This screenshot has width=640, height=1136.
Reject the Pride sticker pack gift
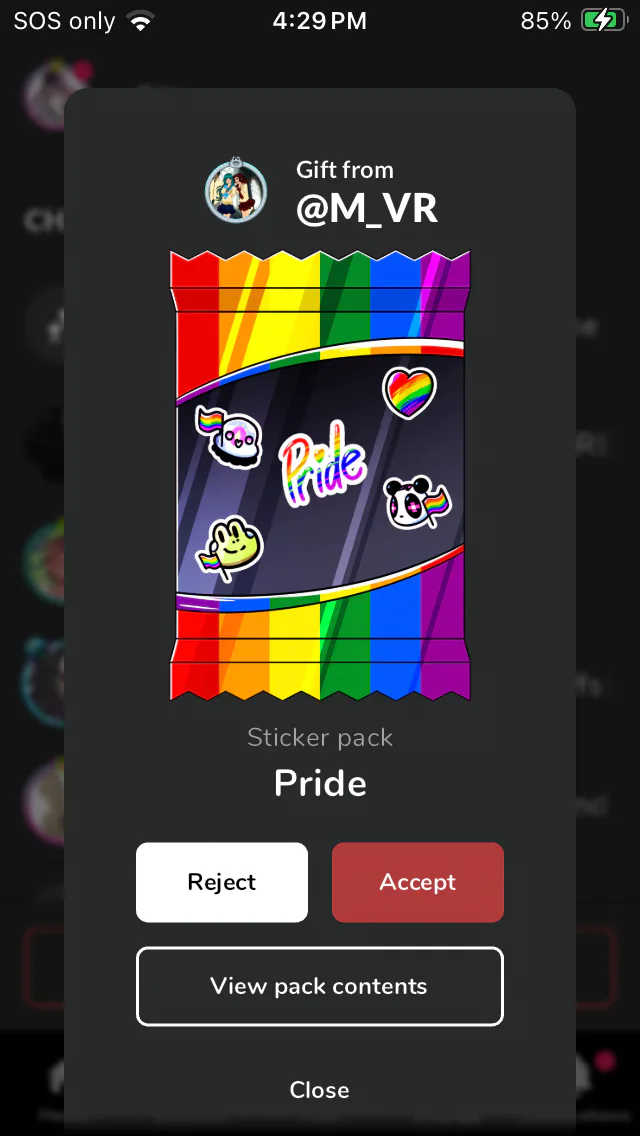(x=222, y=882)
